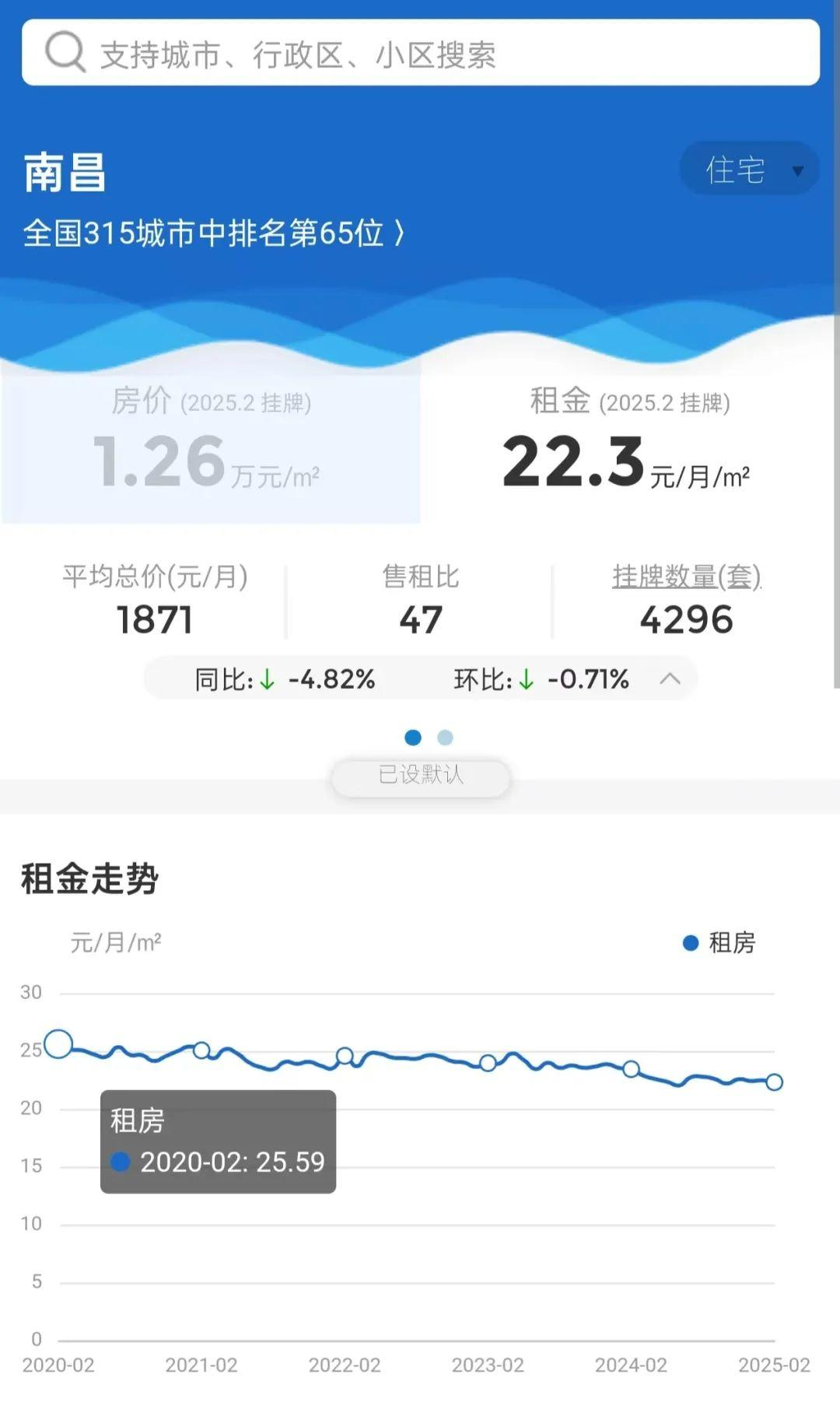The image size is (840, 1406).
Task: Toggle the 已设默认 default setting
Action: coord(420,777)
